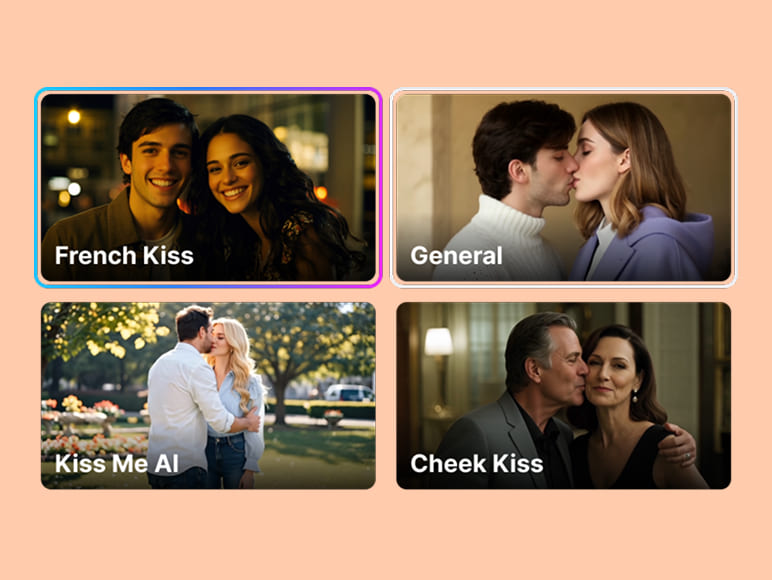Choose the General kiss template
The height and width of the screenshot is (580, 772).
click(563, 188)
